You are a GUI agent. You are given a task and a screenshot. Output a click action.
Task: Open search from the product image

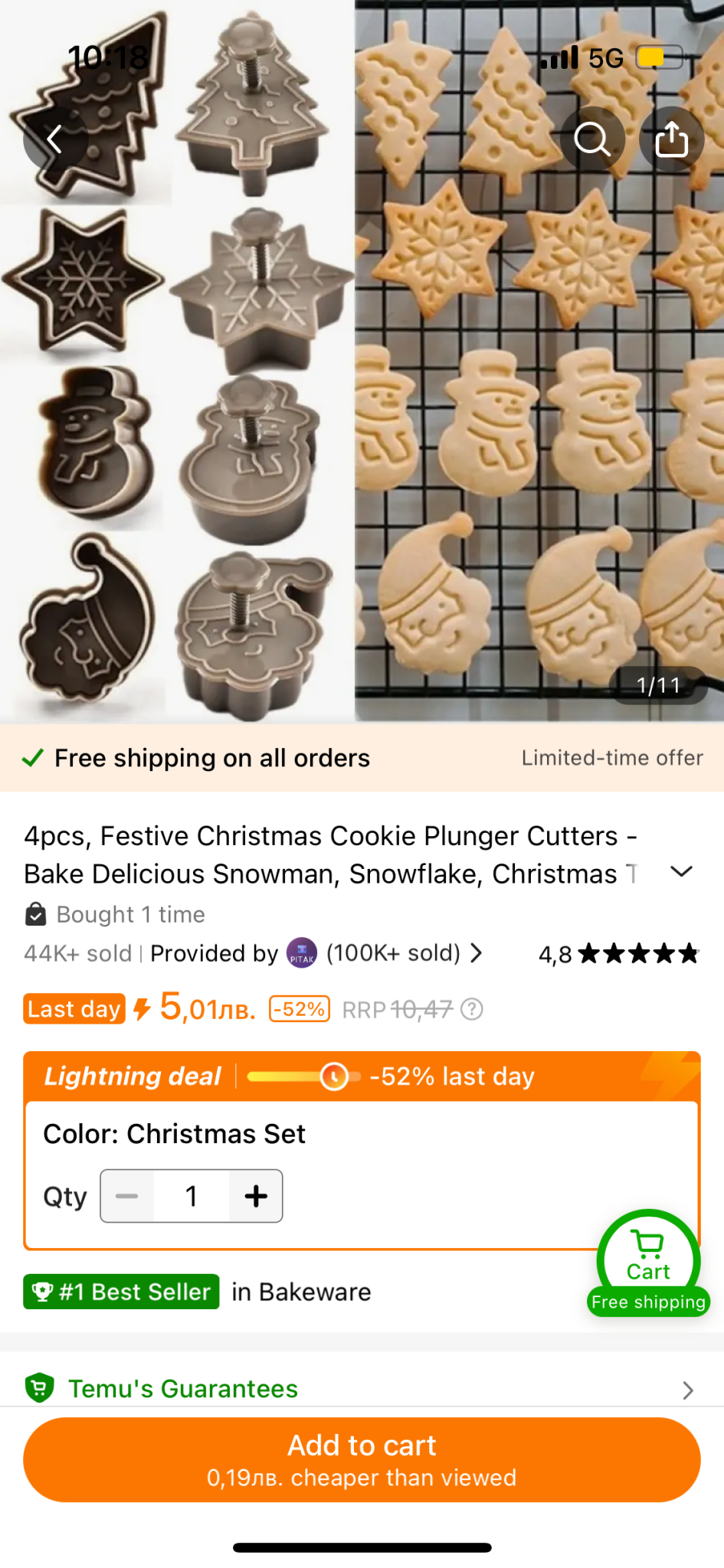592,140
